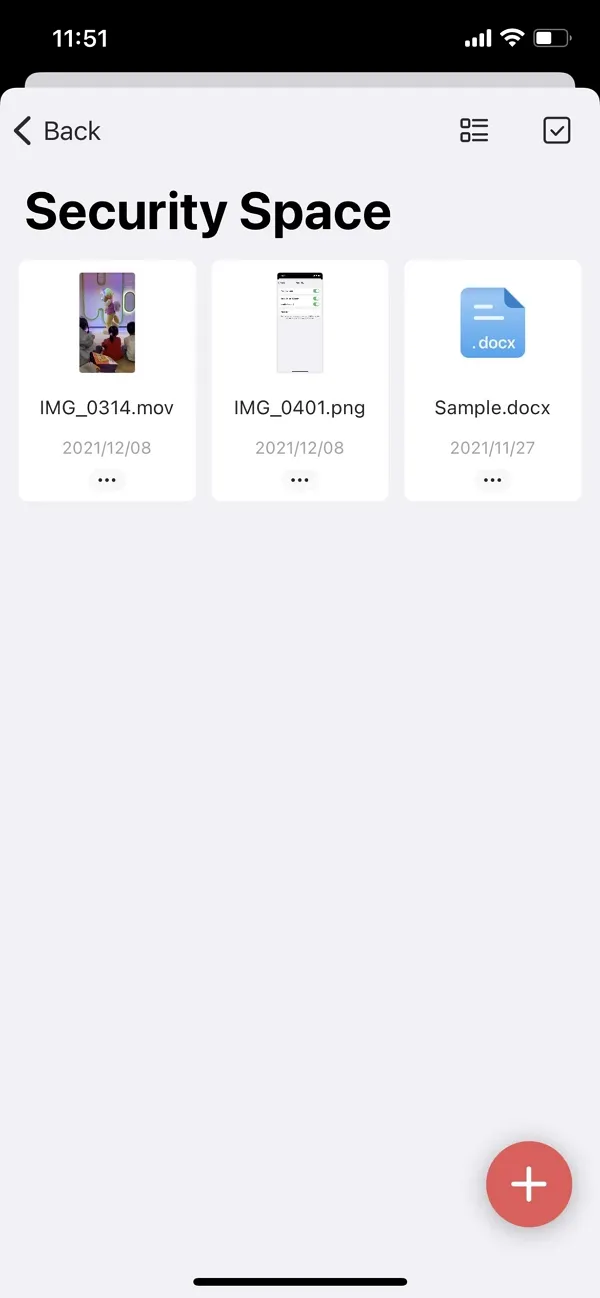Image resolution: width=600 pixels, height=1298 pixels.
Task: Show more options for IMG_0401.png
Action: click(x=299, y=480)
